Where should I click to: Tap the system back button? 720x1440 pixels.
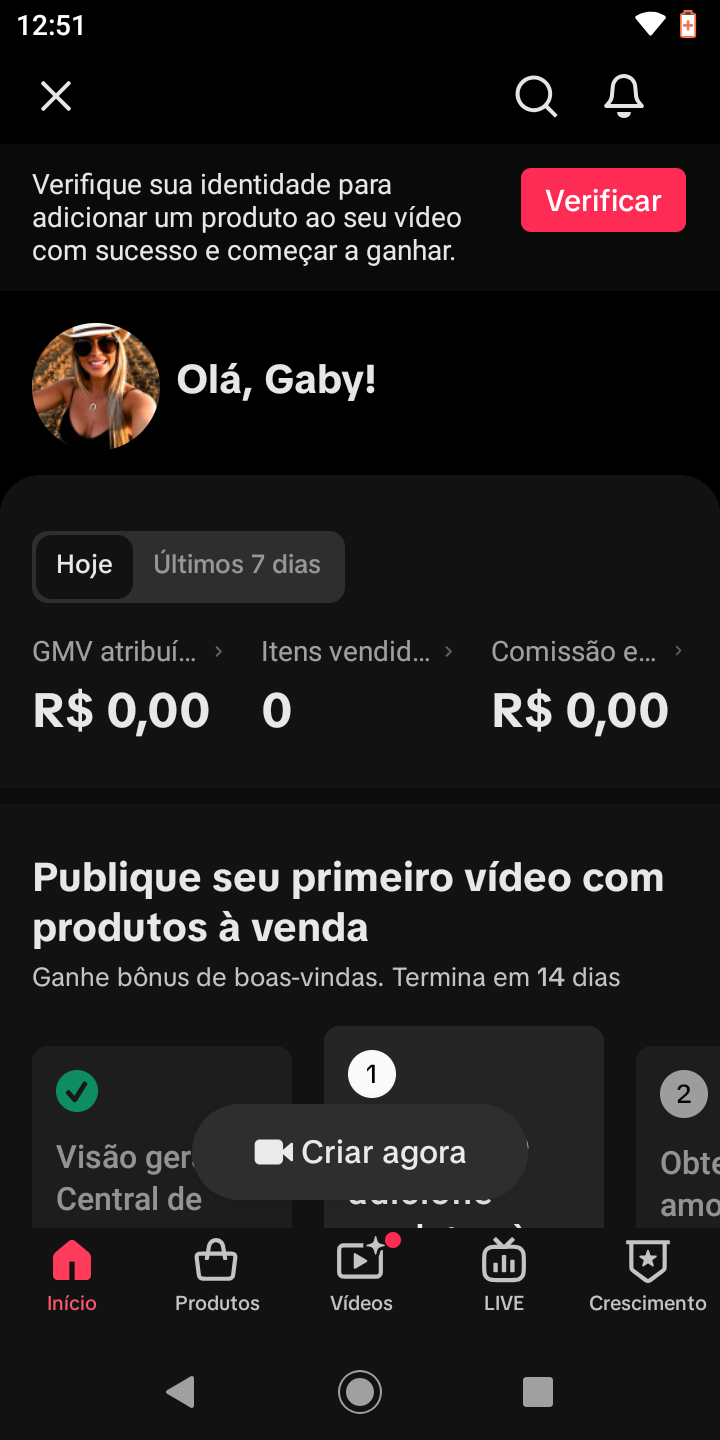pos(181,1392)
